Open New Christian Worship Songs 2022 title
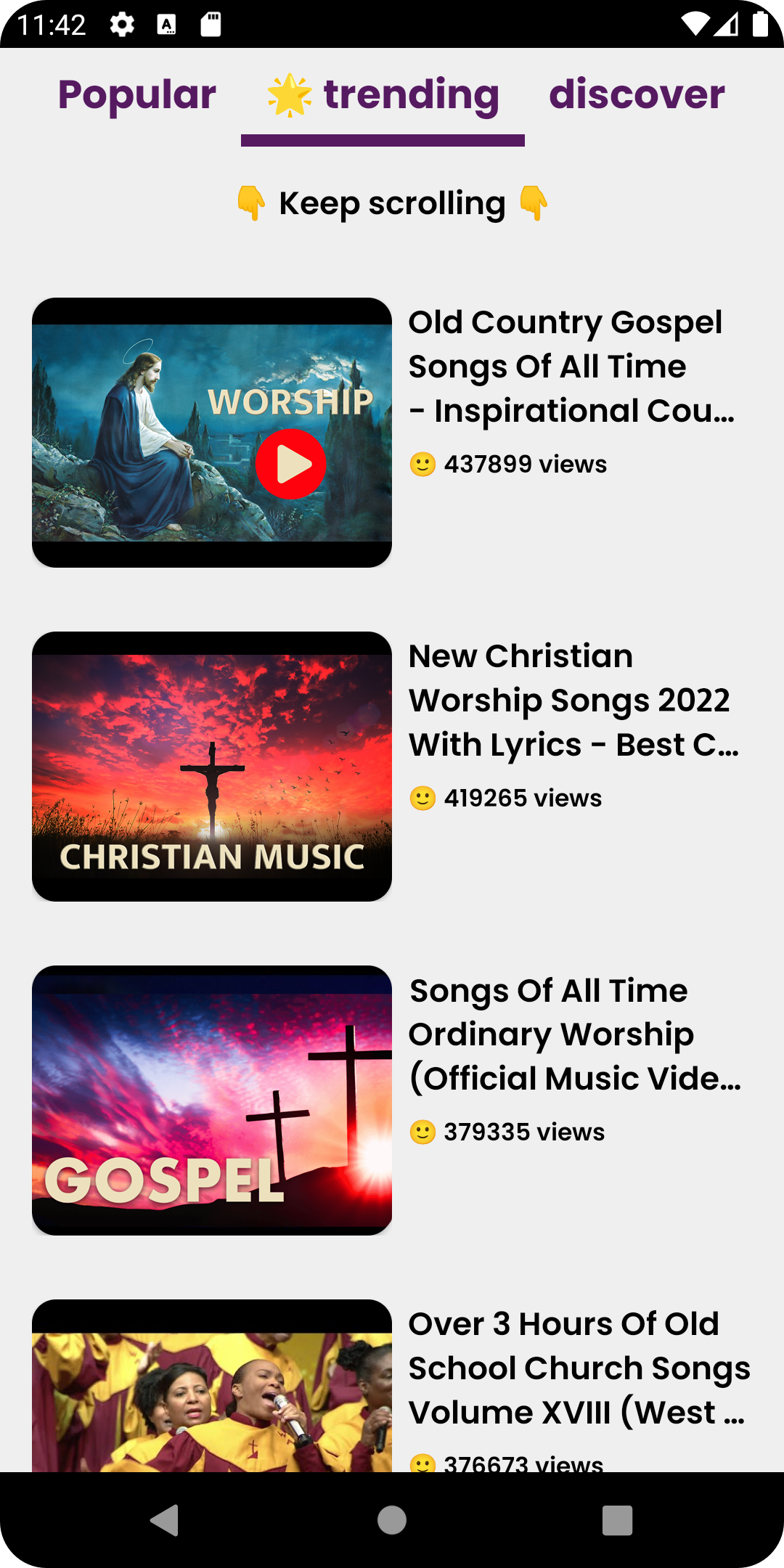Screen dimensions: 784x1568 coord(573,701)
